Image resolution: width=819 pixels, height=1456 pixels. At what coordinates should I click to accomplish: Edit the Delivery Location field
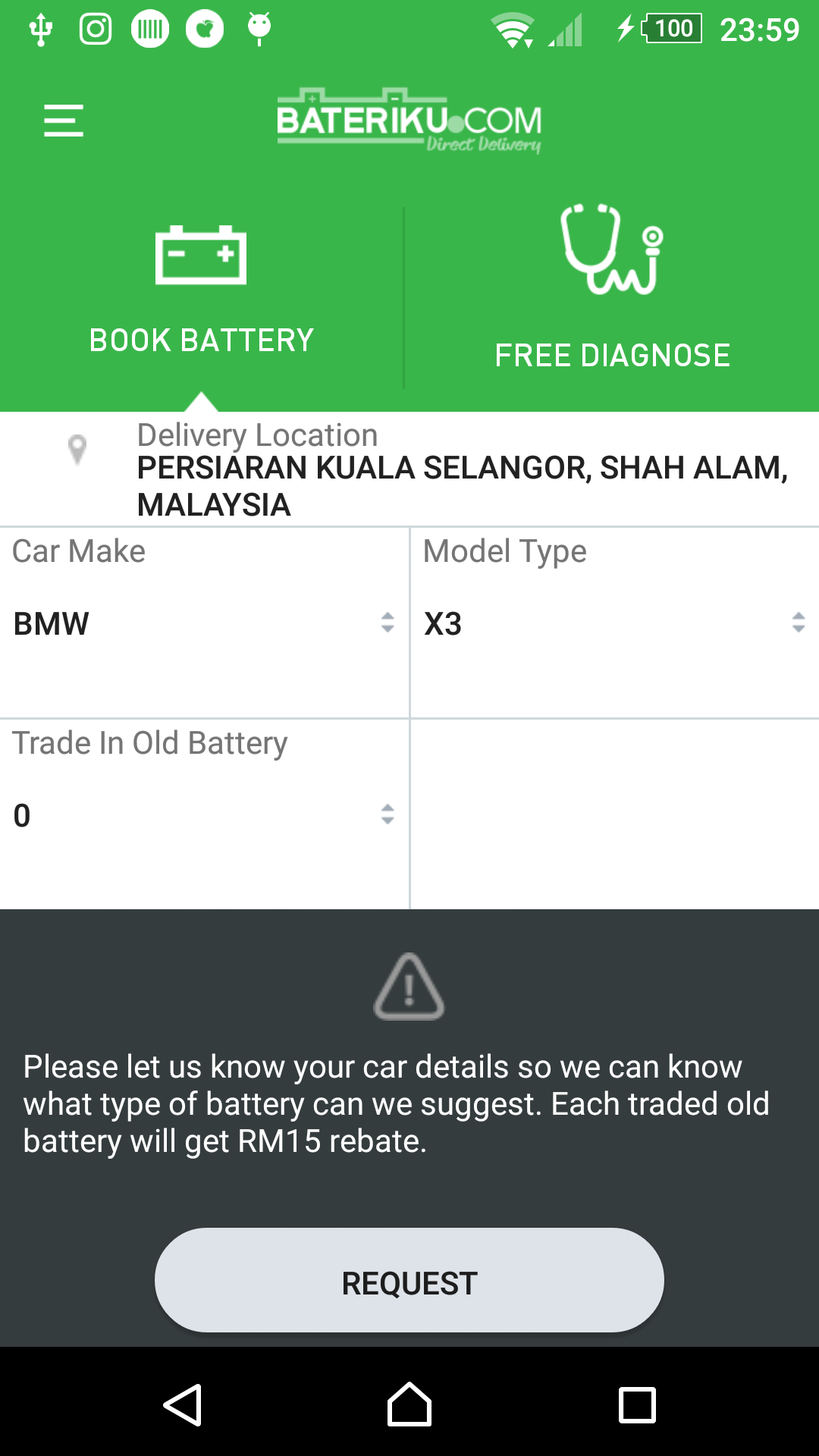pos(461,470)
